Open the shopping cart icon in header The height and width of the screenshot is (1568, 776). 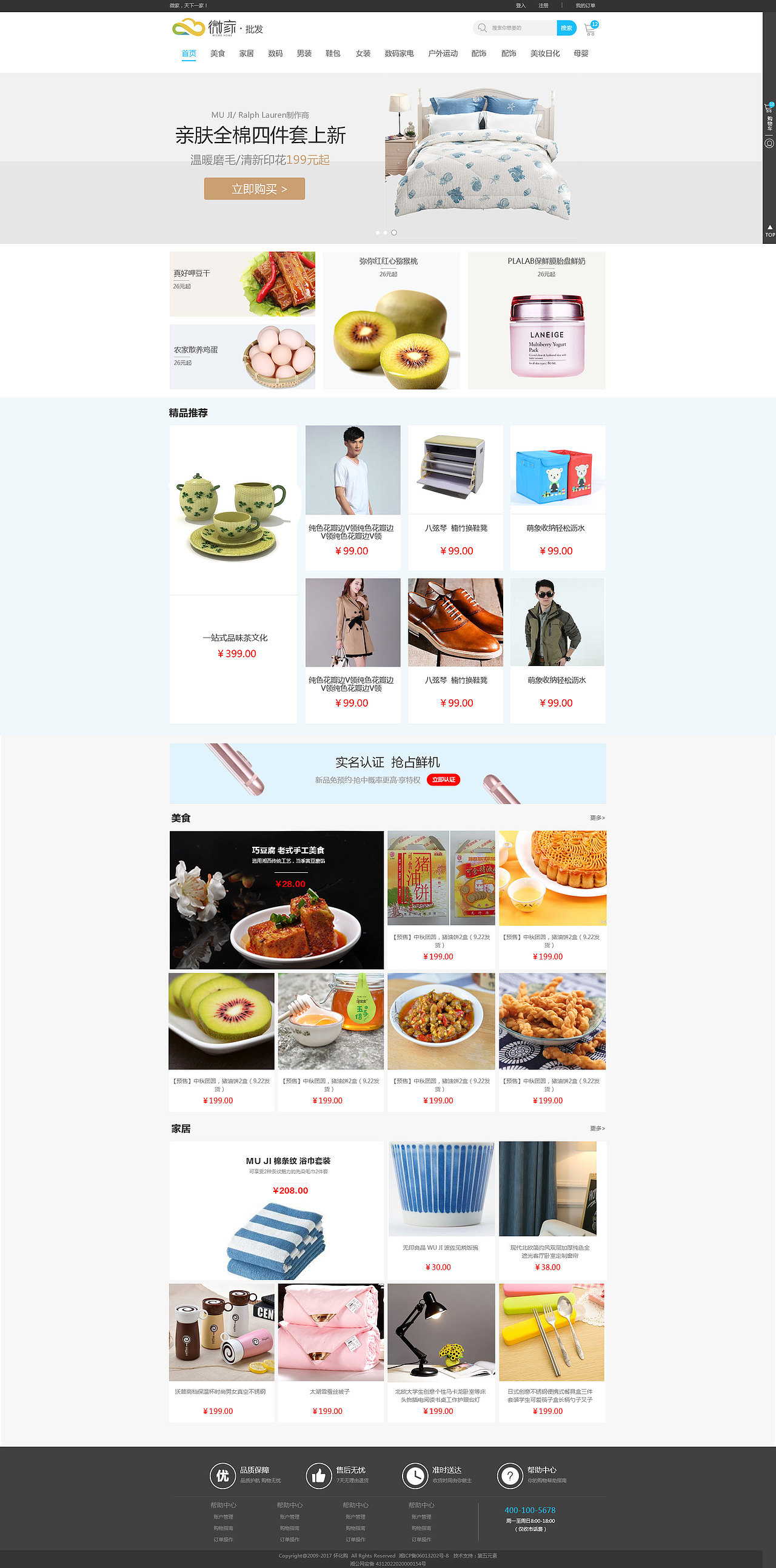point(590,29)
